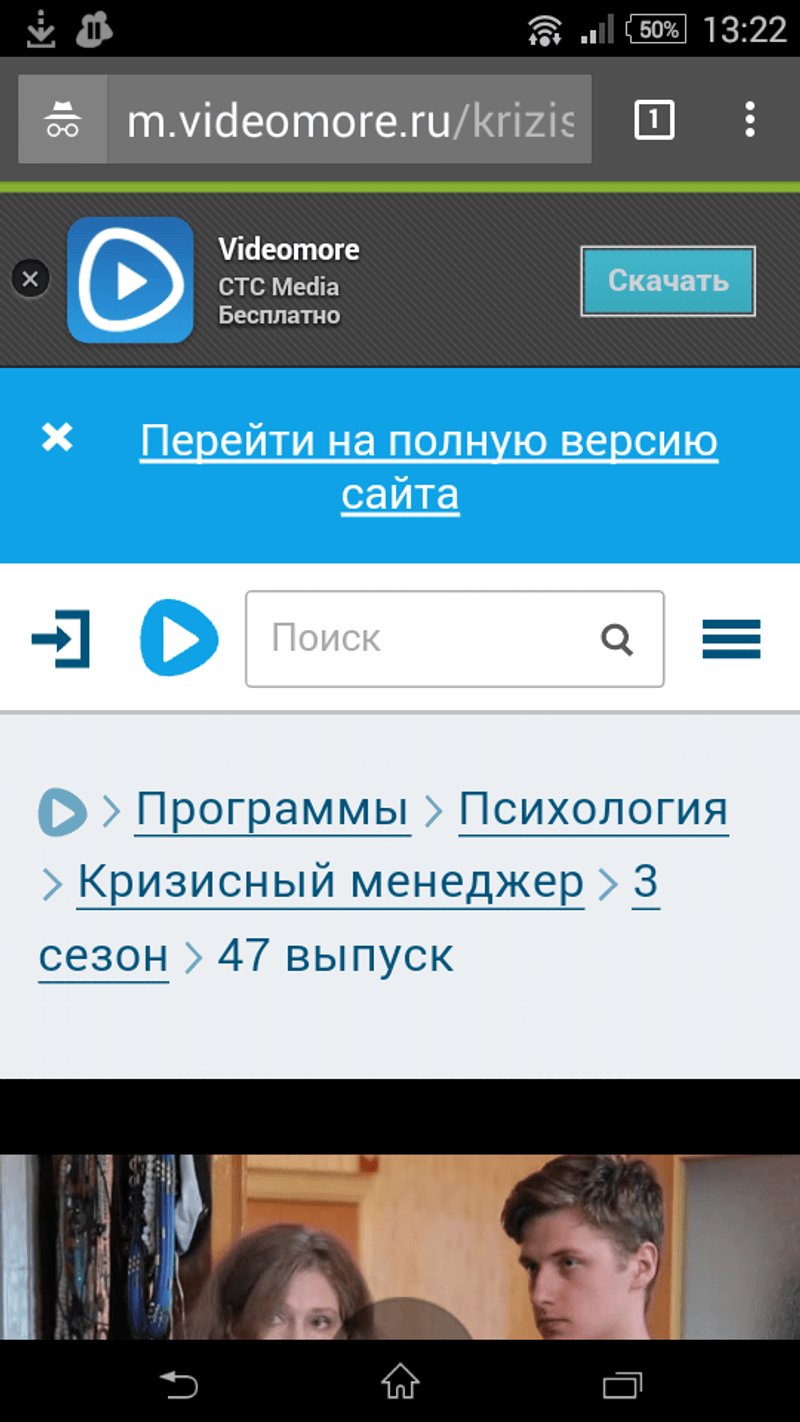Tap the system back button
The height and width of the screenshot is (1422, 800).
point(179,1384)
